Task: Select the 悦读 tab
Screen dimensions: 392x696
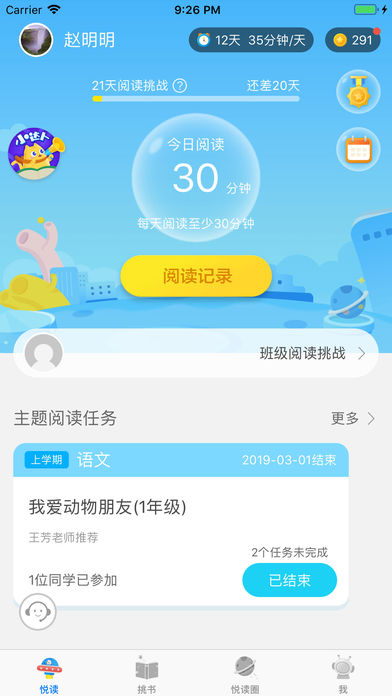Action: (49, 674)
